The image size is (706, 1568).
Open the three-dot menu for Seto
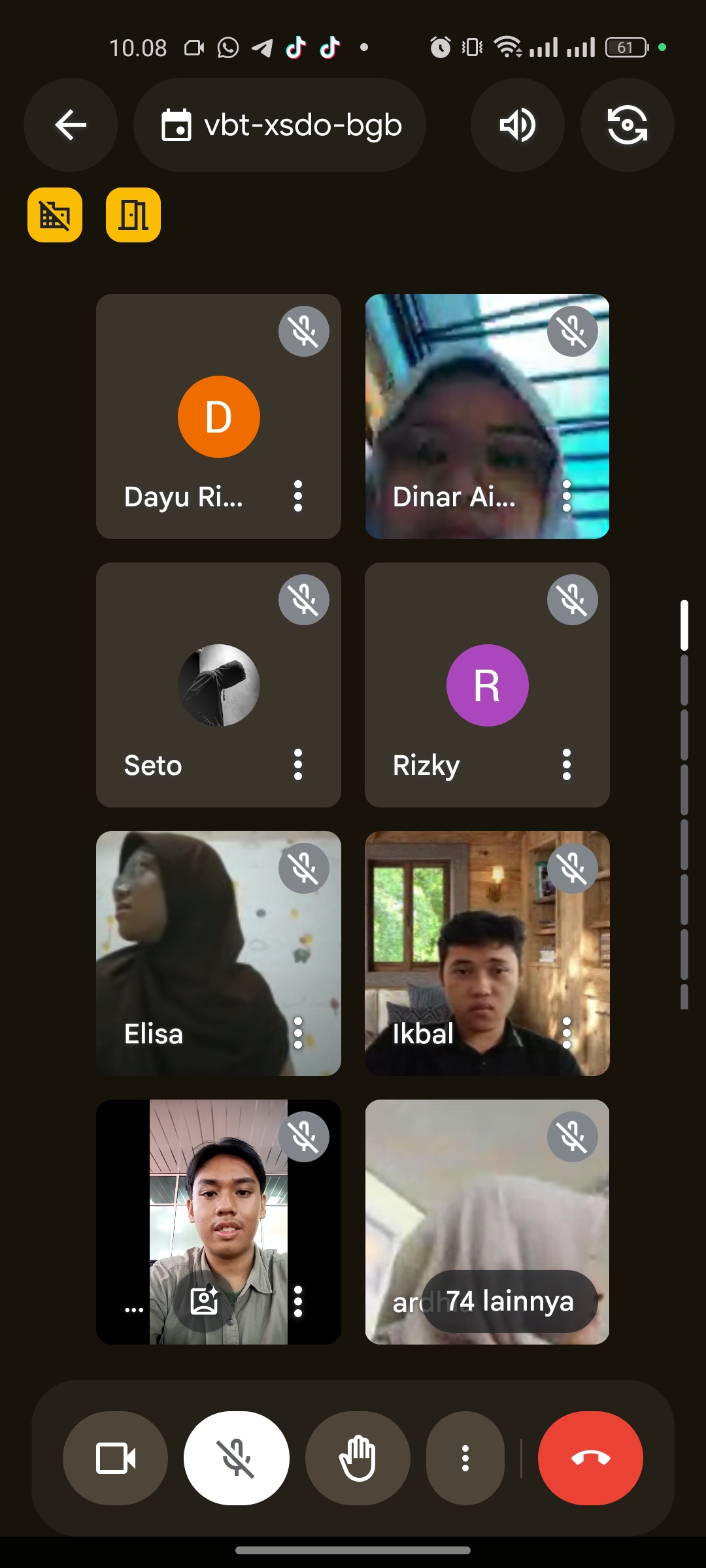pyautogui.click(x=298, y=765)
